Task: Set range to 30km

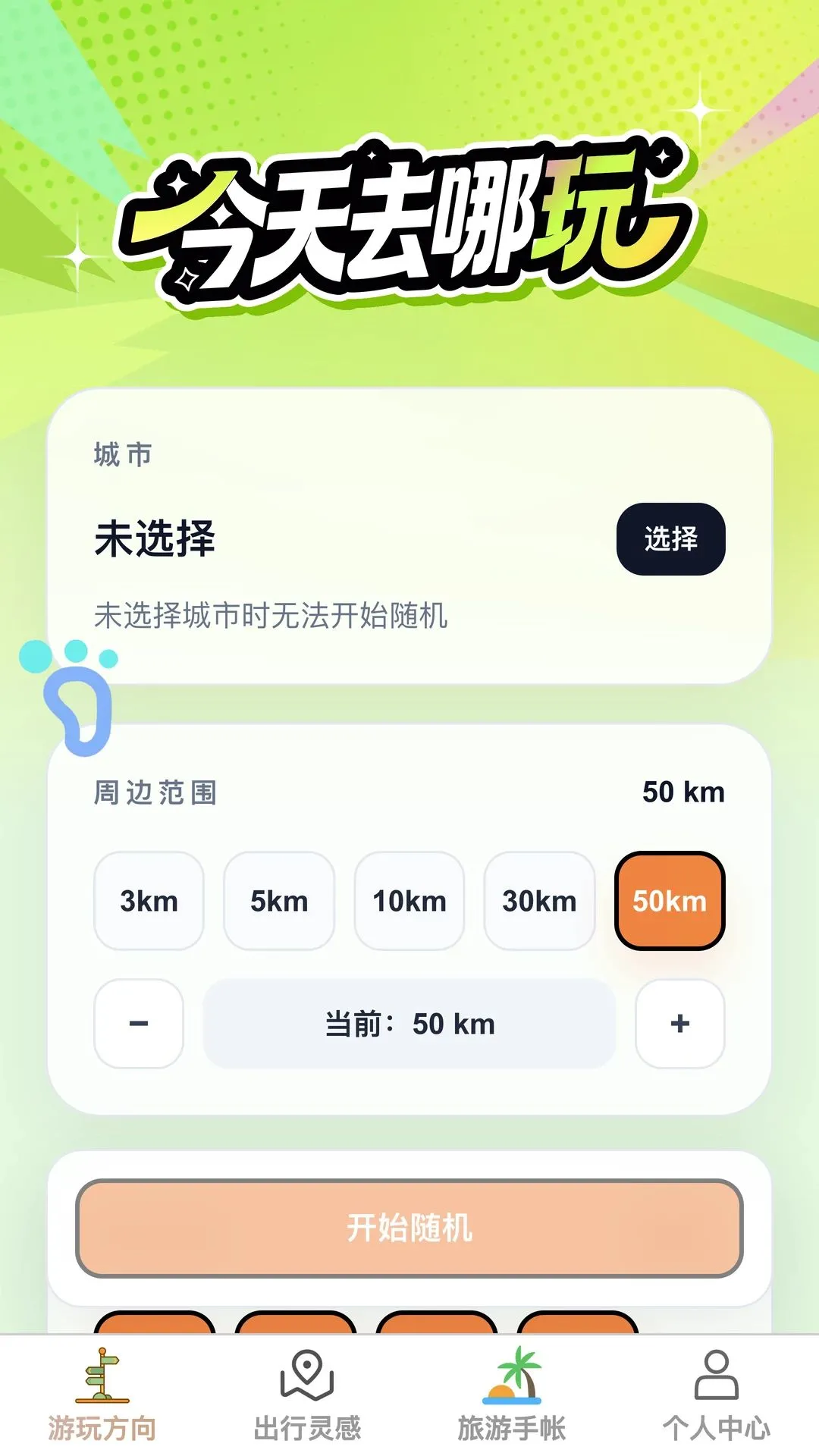Action: (539, 901)
